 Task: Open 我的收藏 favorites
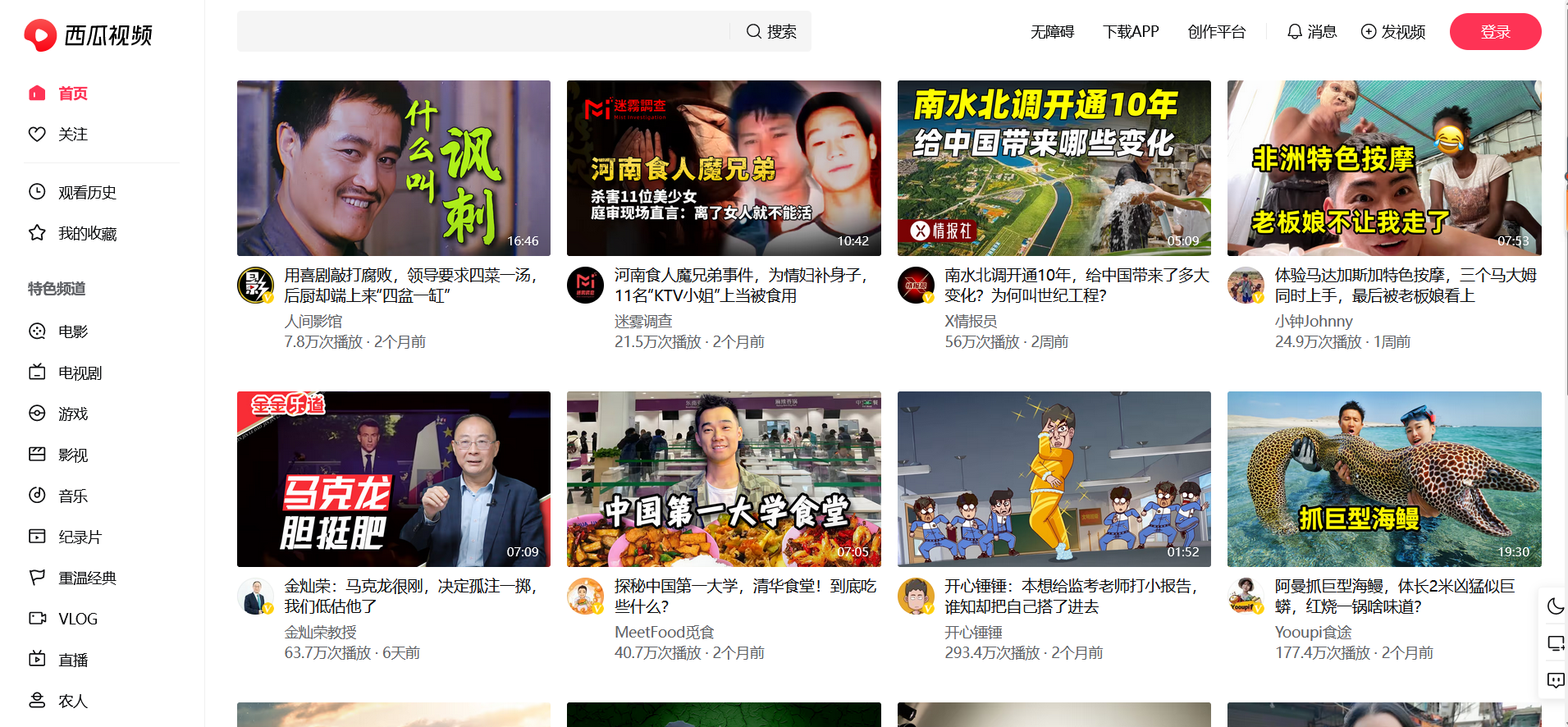click(x=86, y=234)
